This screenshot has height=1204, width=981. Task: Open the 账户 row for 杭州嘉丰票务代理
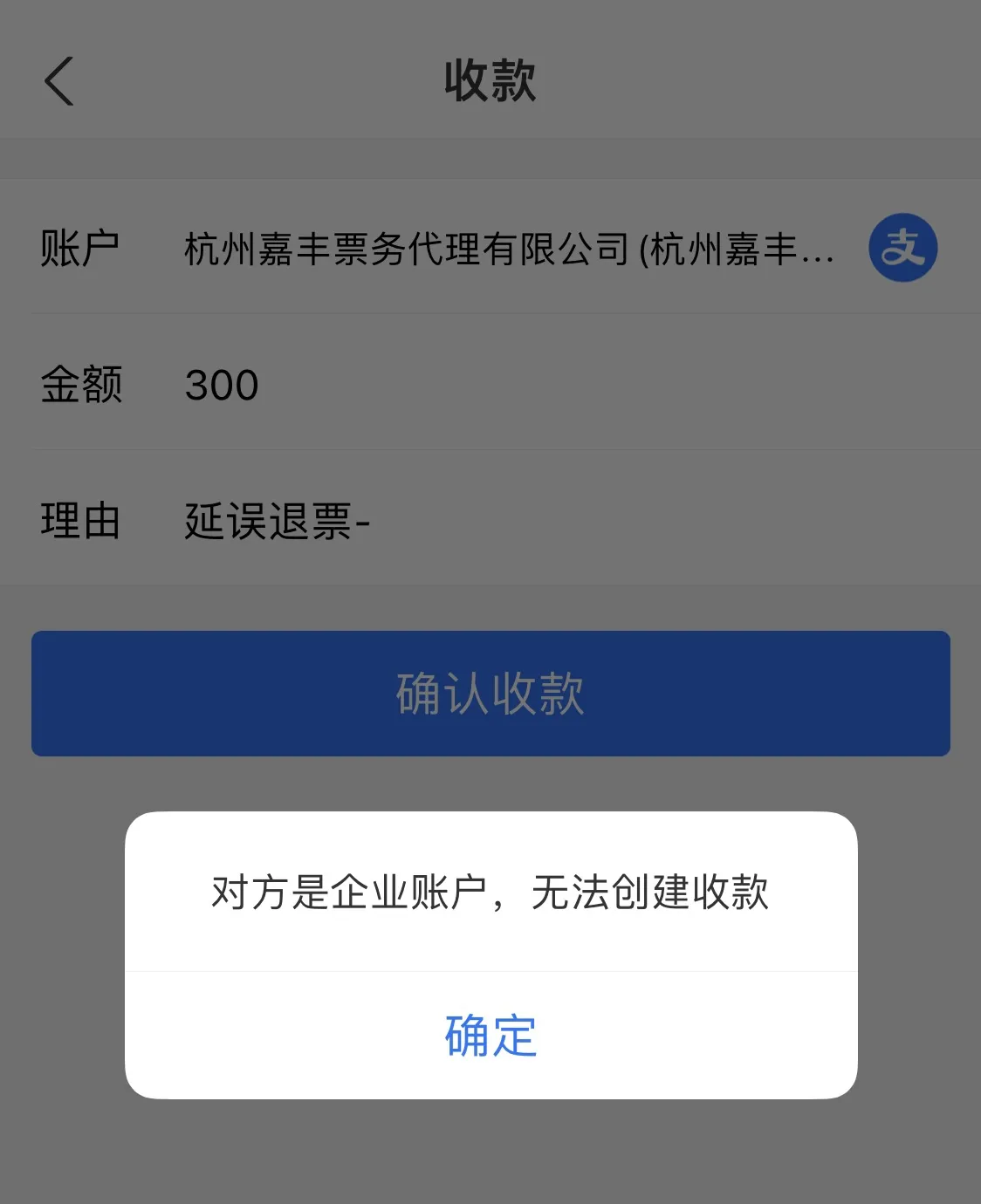point(508,249)
